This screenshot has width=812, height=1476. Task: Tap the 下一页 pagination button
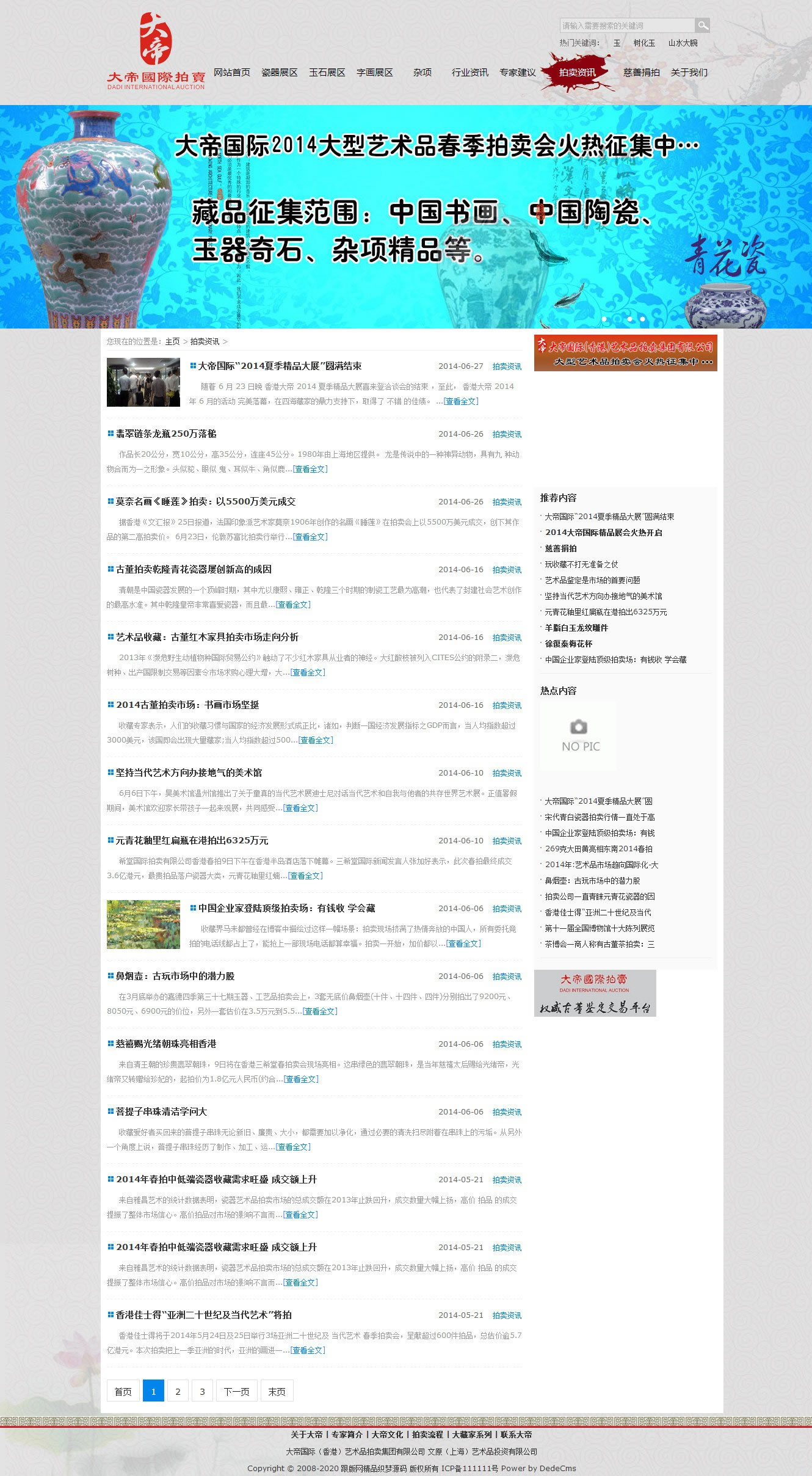click(236, 1391)
